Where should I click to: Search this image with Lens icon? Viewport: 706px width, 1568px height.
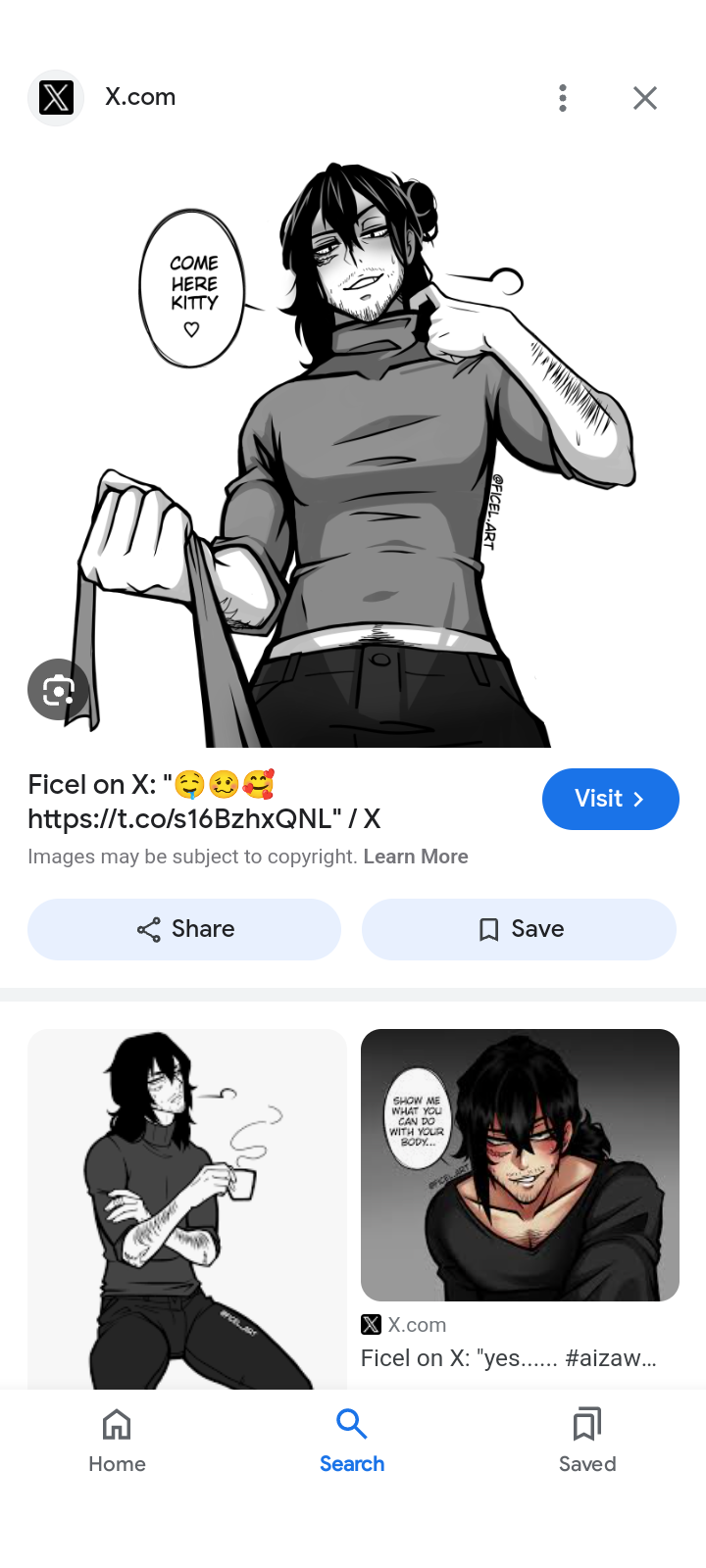click(x=59, y=691)
